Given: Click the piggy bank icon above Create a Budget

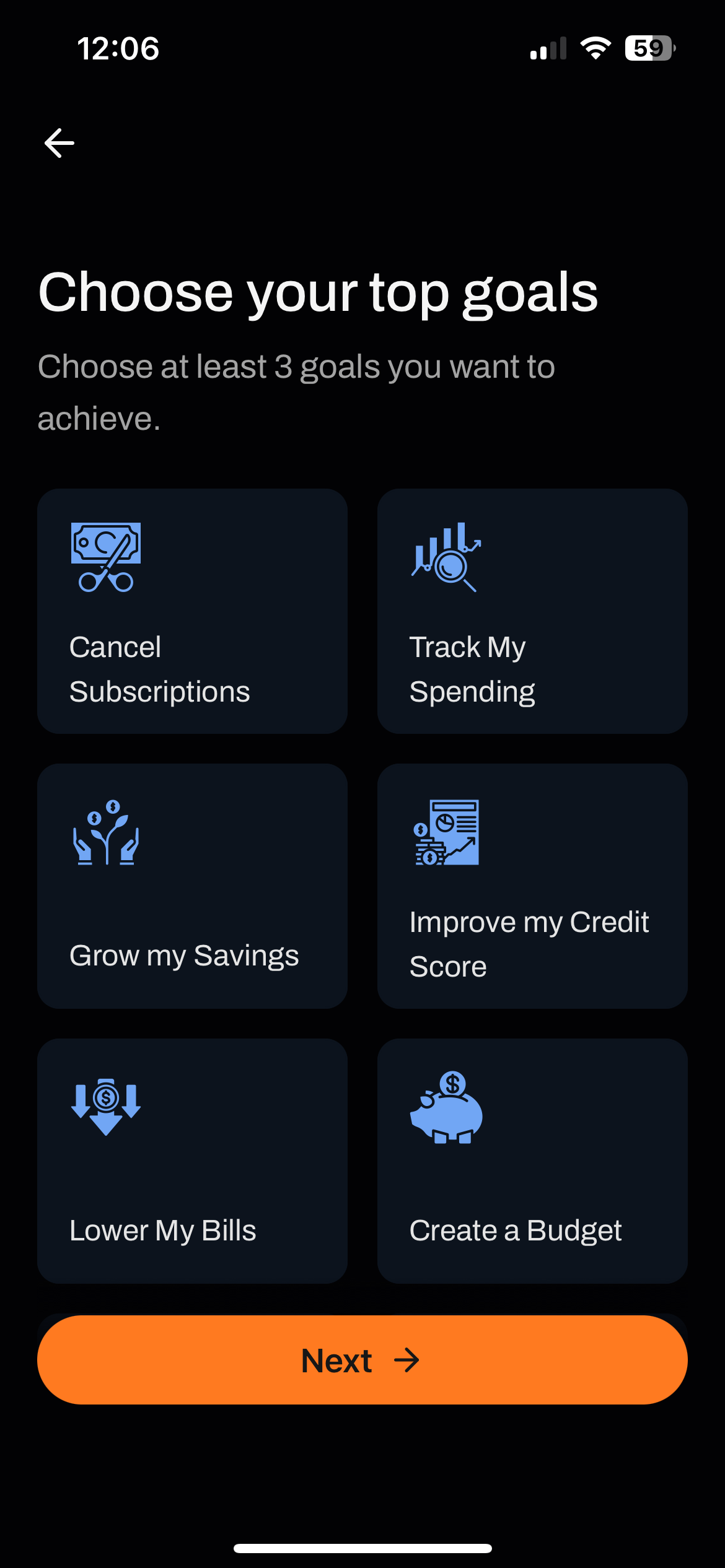Looking at the screenshot, I should coord(447,1108).
